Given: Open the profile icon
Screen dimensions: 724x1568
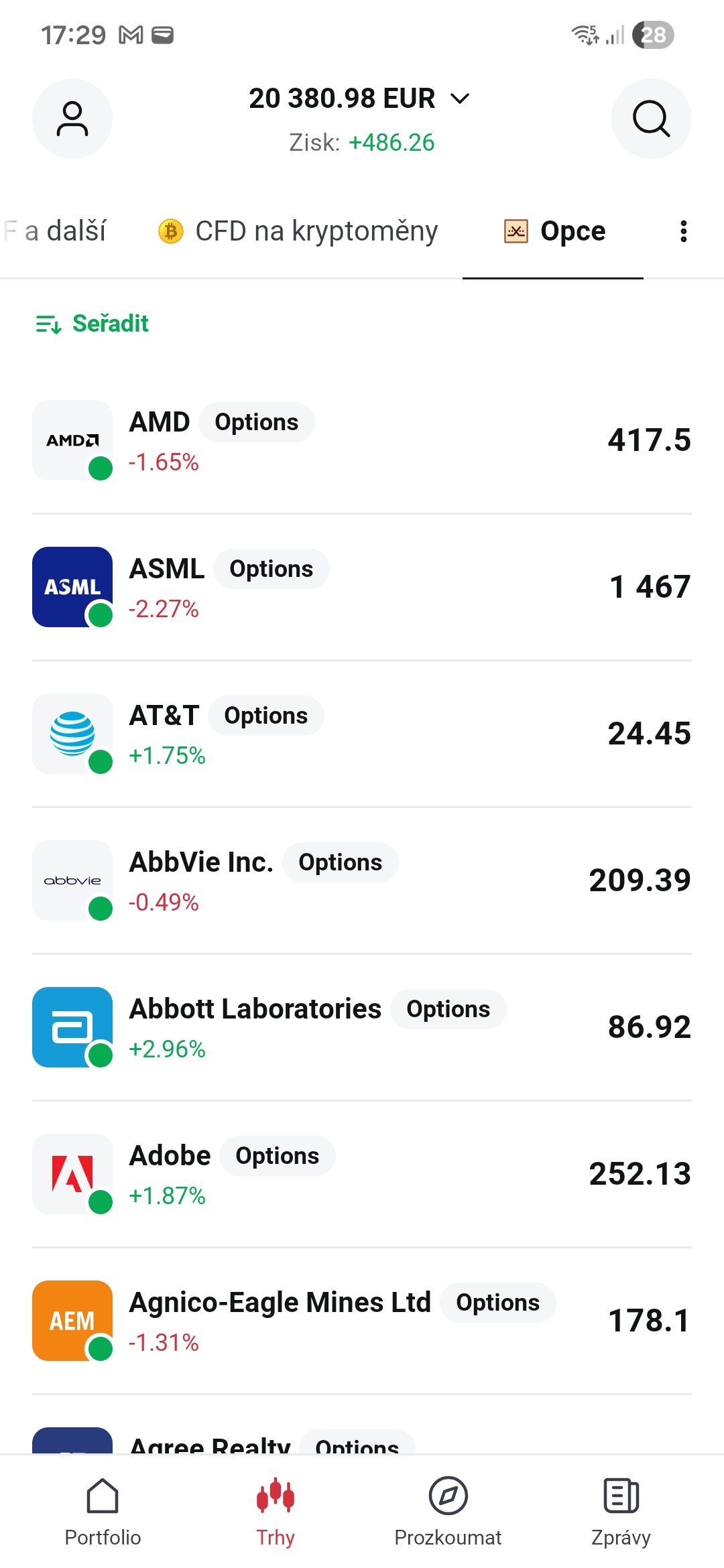Looking at the screenshot, I should [72, 119].
